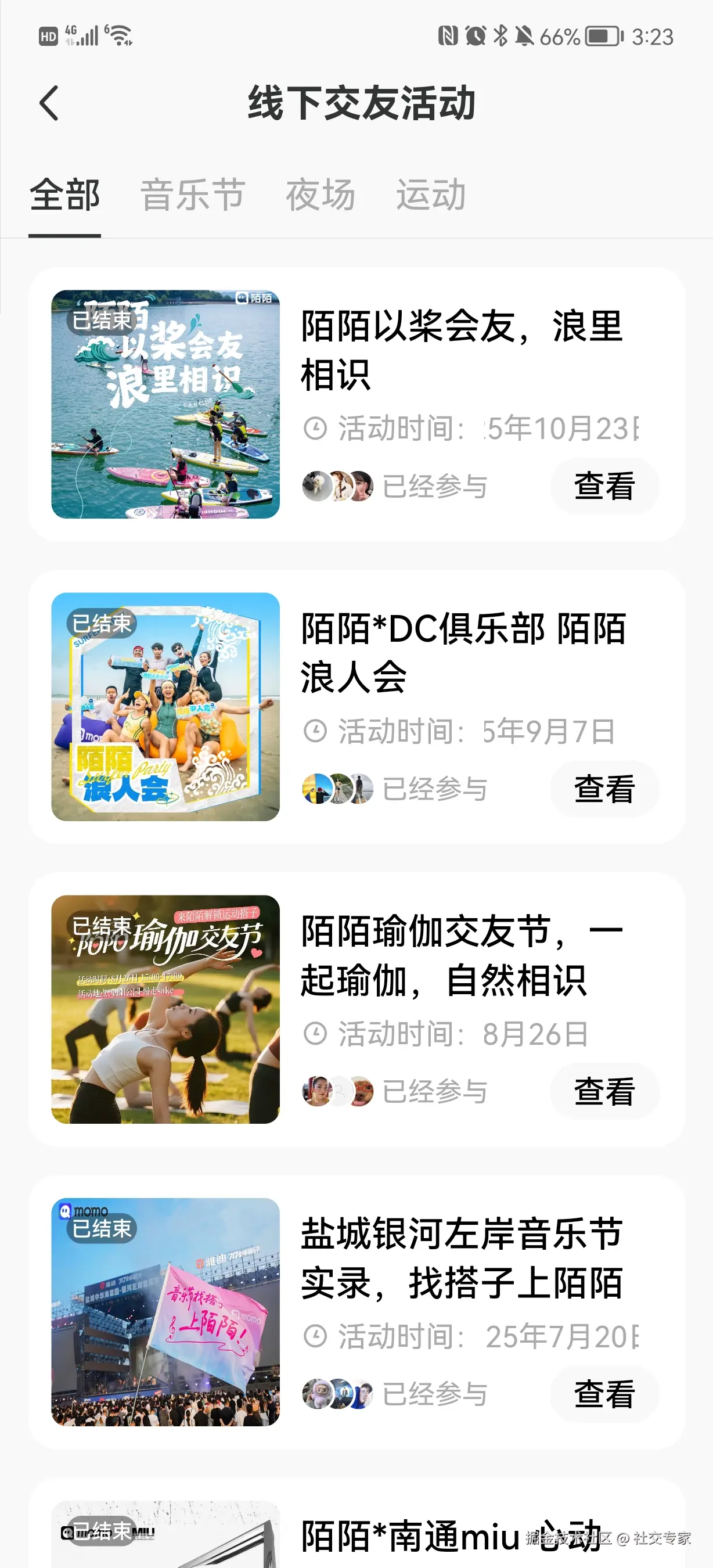Open the 瑜伽交友节 event image
Viewport: 713px width, 1568px height.
click(x=165, y=1009)
